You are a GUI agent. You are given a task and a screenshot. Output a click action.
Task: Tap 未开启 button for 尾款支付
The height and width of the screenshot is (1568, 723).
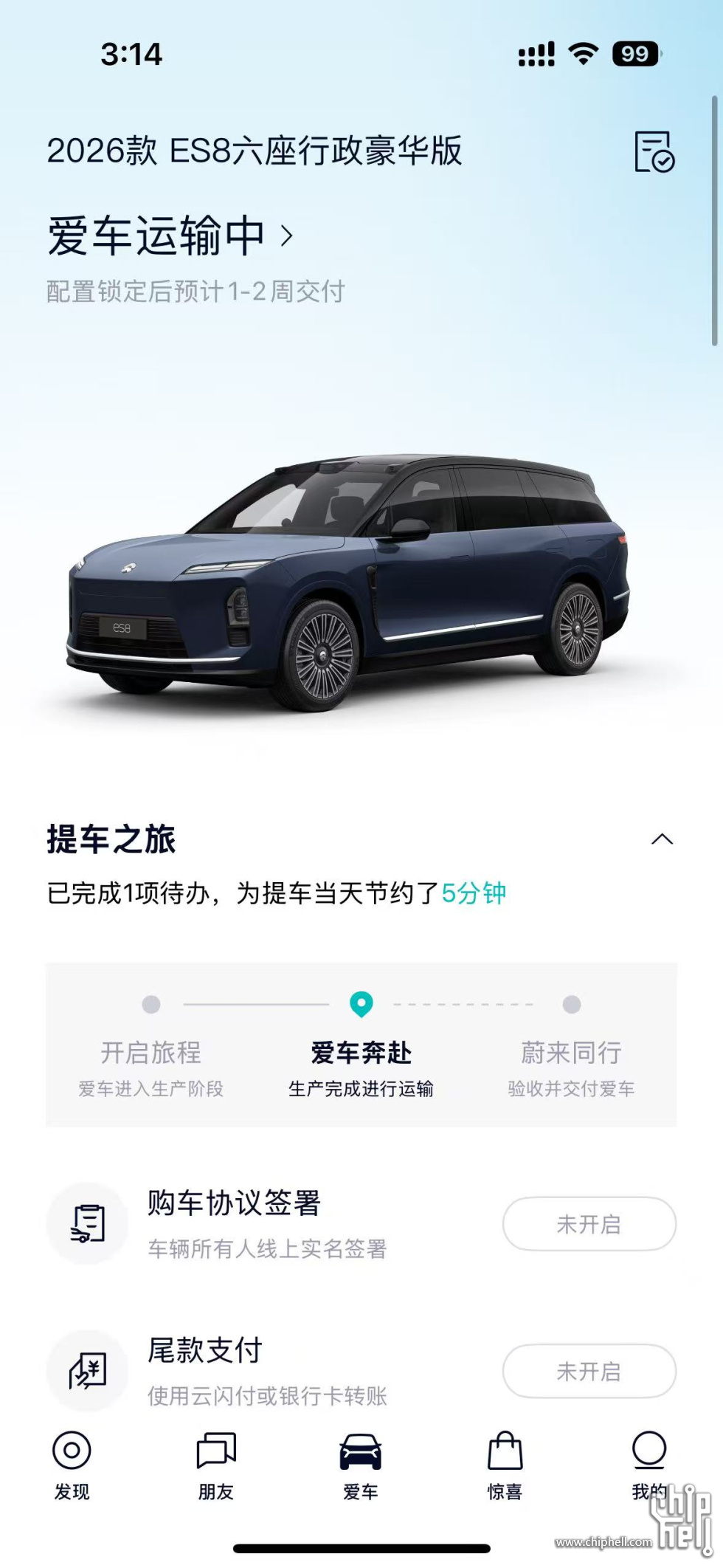(x=589, y=1371)
